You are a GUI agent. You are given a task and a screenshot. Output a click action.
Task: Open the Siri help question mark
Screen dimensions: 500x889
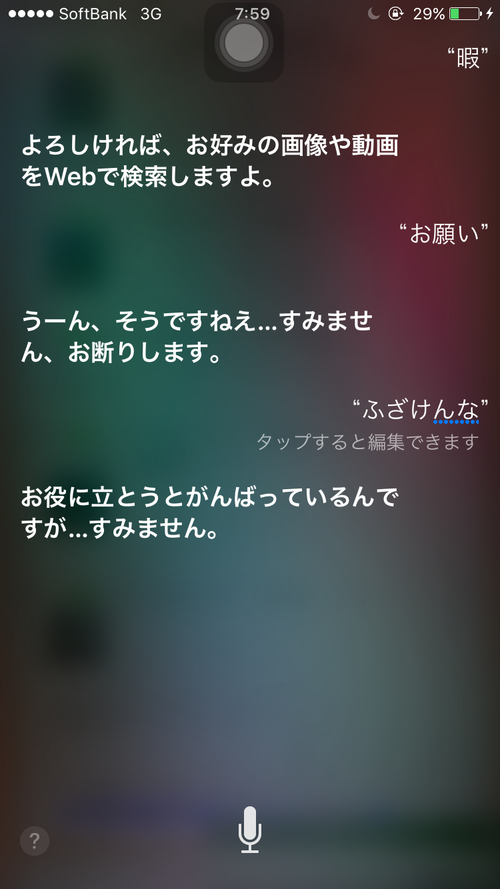[x=35, y=840]
